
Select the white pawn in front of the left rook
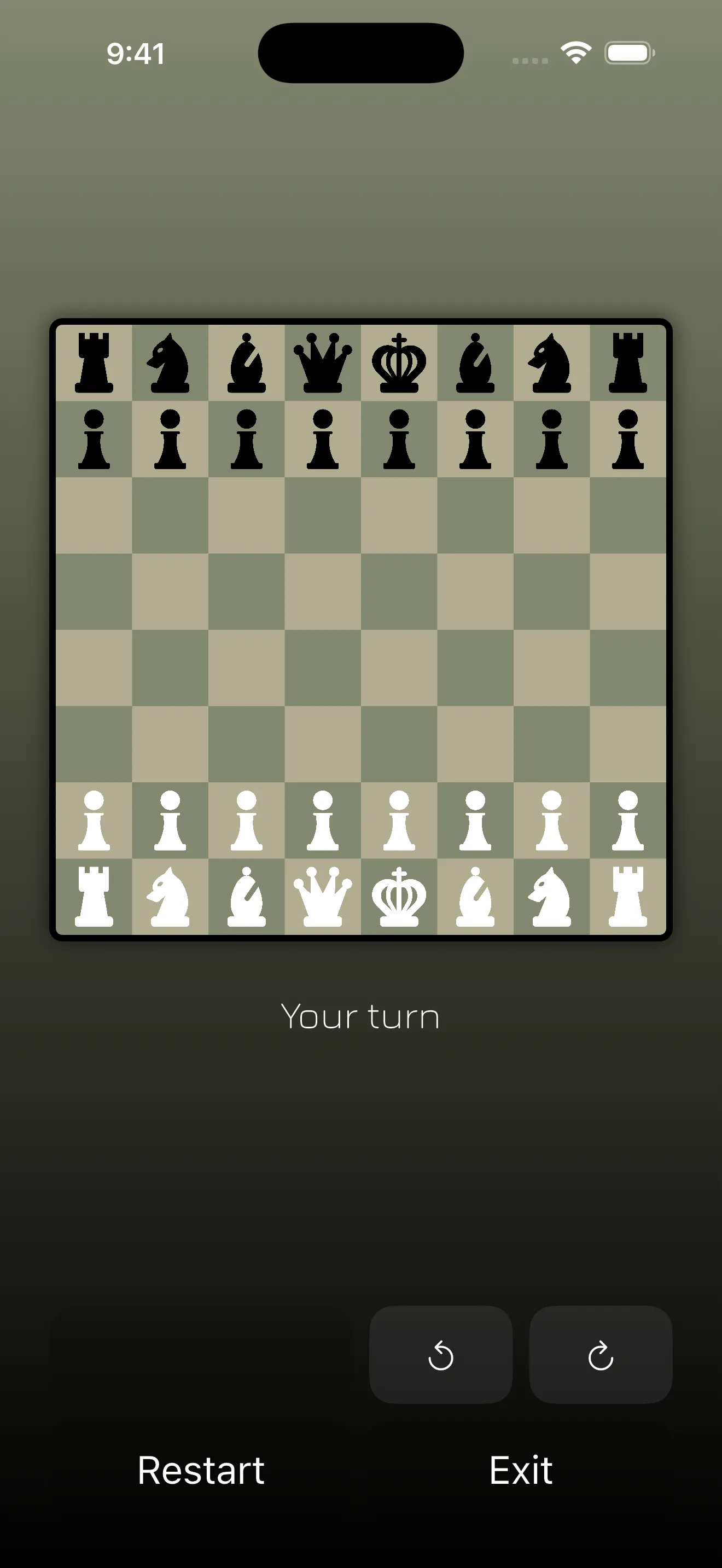[x=94, y=820]
